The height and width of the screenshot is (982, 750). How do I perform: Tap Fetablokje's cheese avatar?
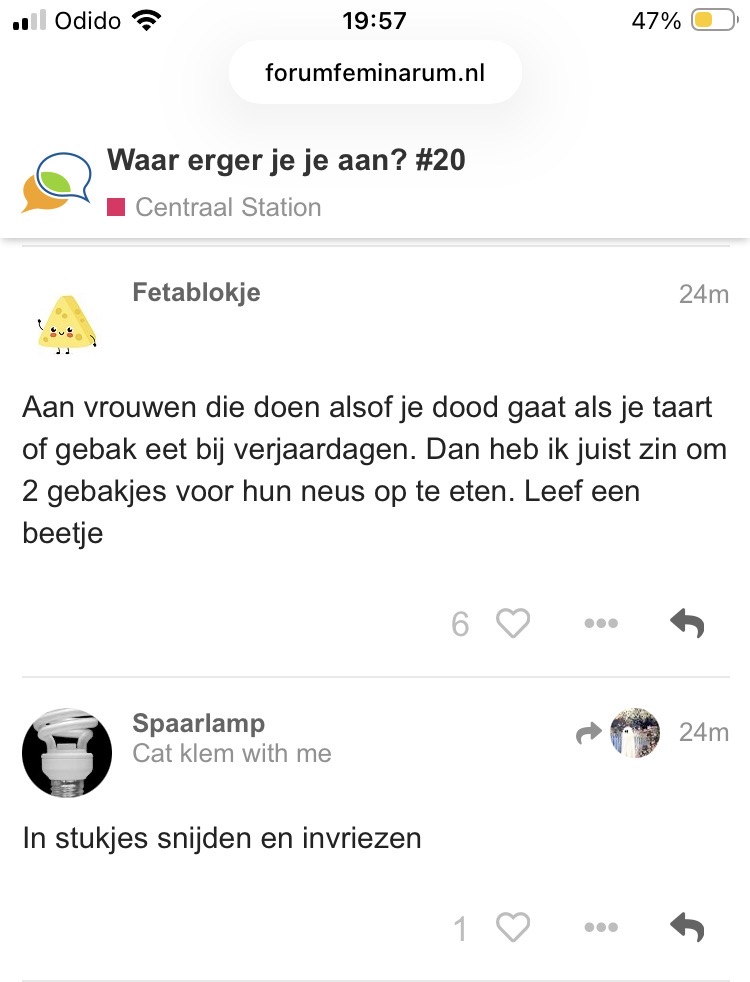(66, 324)
